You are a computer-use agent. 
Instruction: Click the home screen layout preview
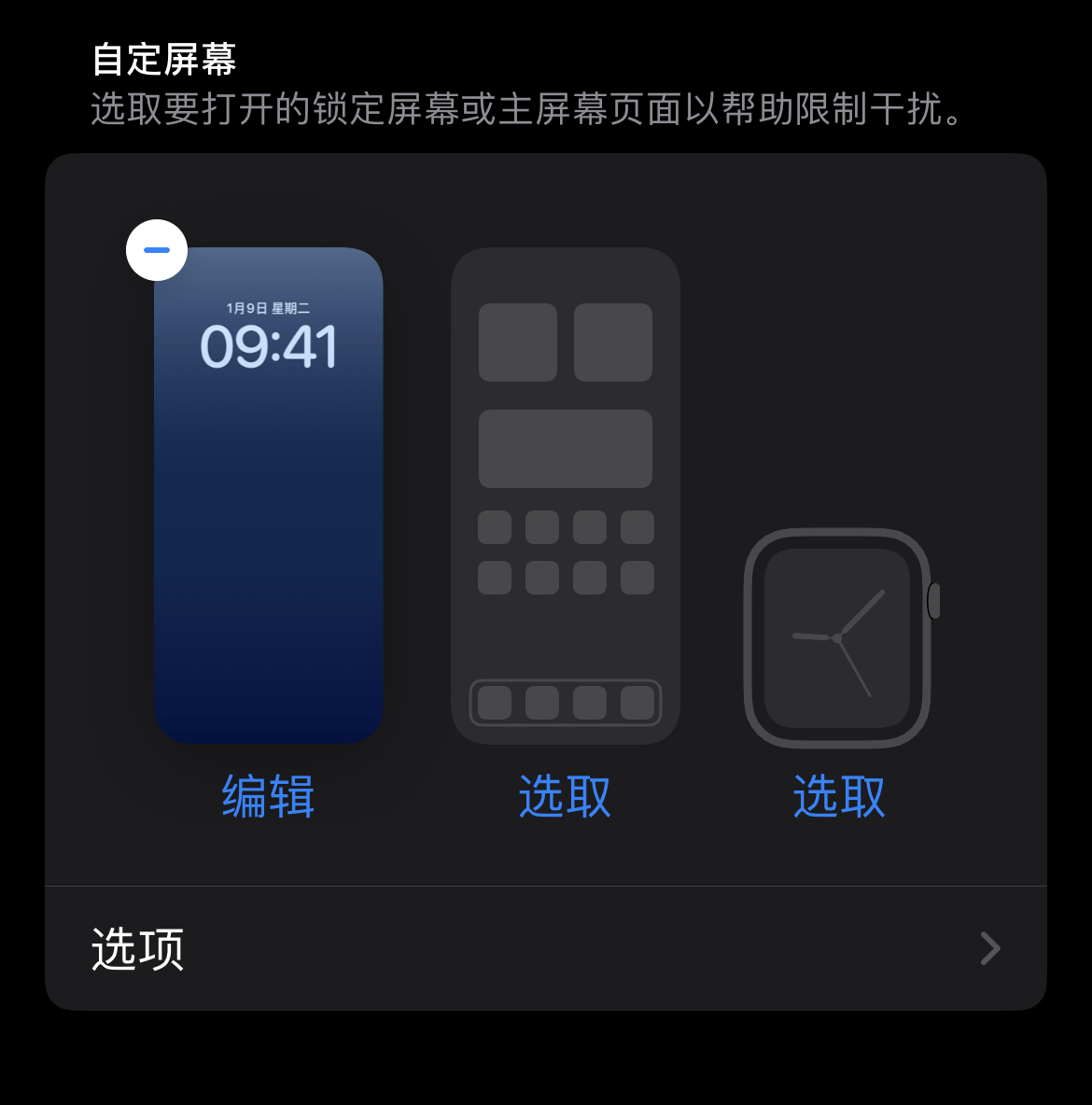point(564,495)
